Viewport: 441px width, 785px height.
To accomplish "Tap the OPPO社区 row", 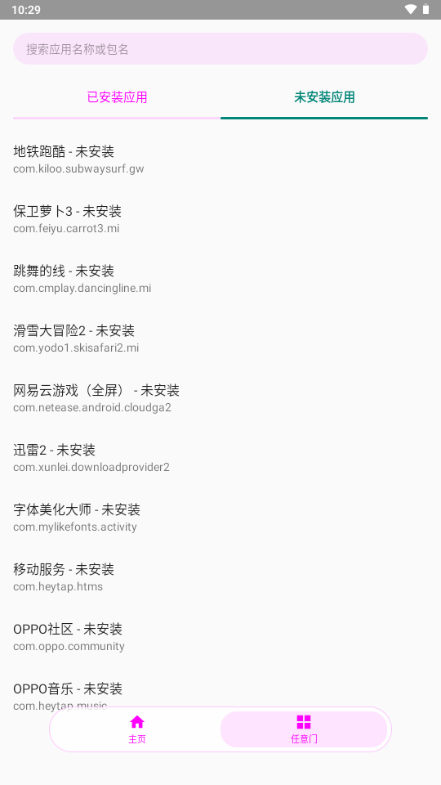I will coord(220,636).
